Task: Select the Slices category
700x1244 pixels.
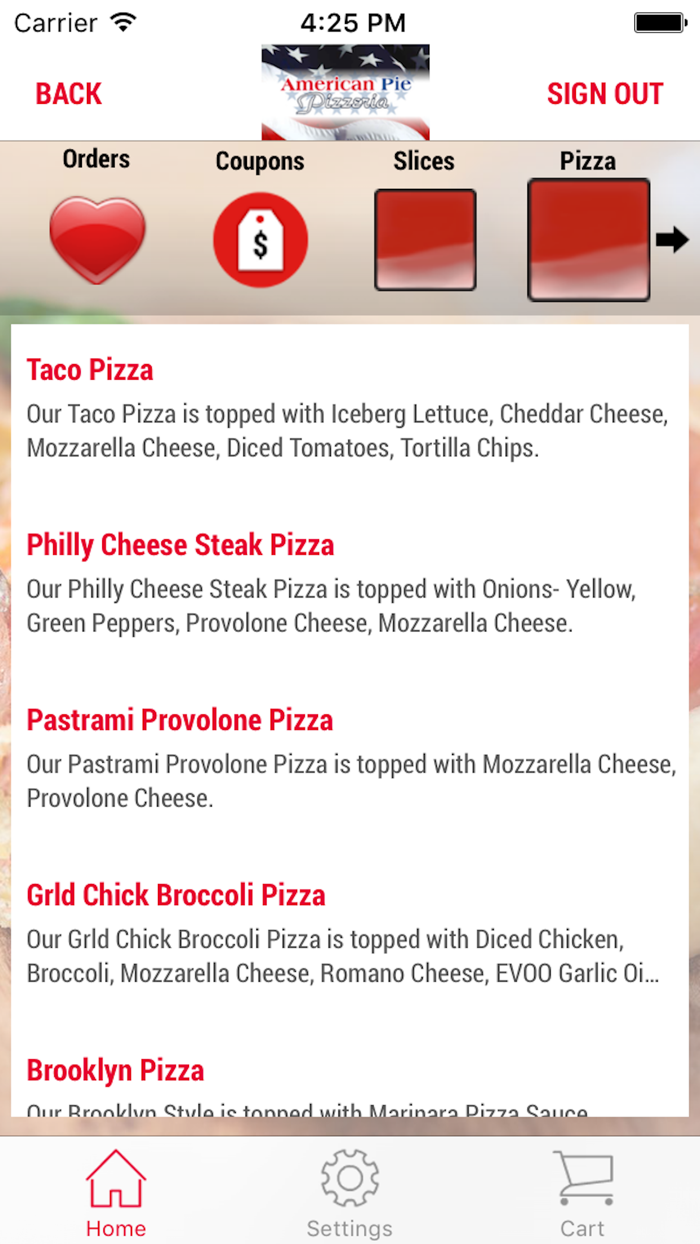Action: 424,240
